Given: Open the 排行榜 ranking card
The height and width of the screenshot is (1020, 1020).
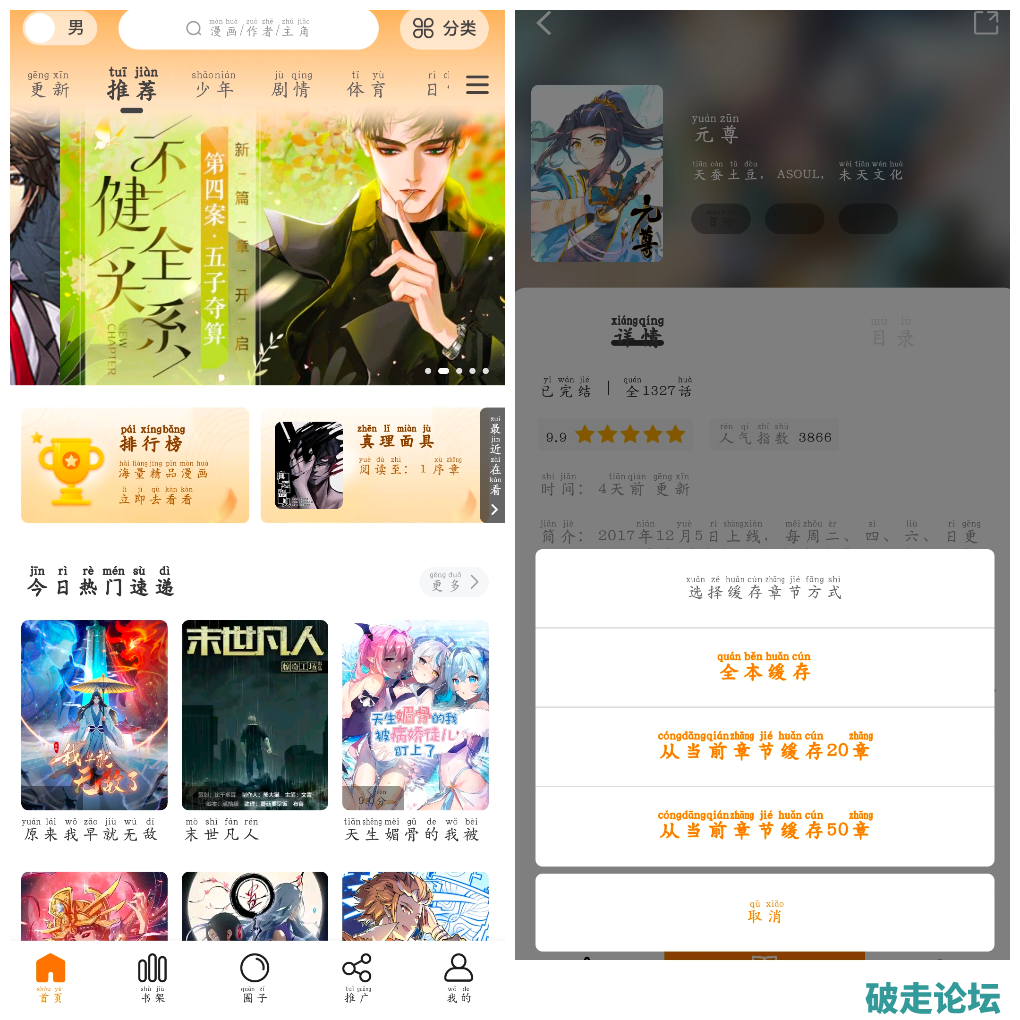Looking at the screenshot, I should [x=135, y=465].
